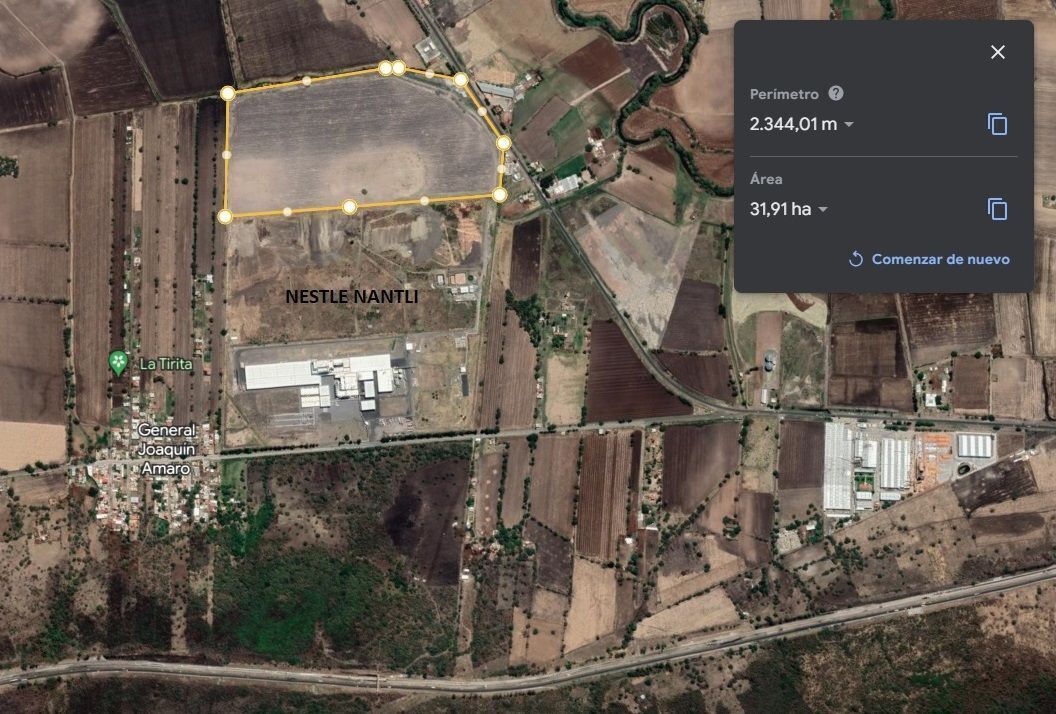The image size is (1056, 714).
Task: Tap Comenzar de nuevo
Action: click(929, 259)
